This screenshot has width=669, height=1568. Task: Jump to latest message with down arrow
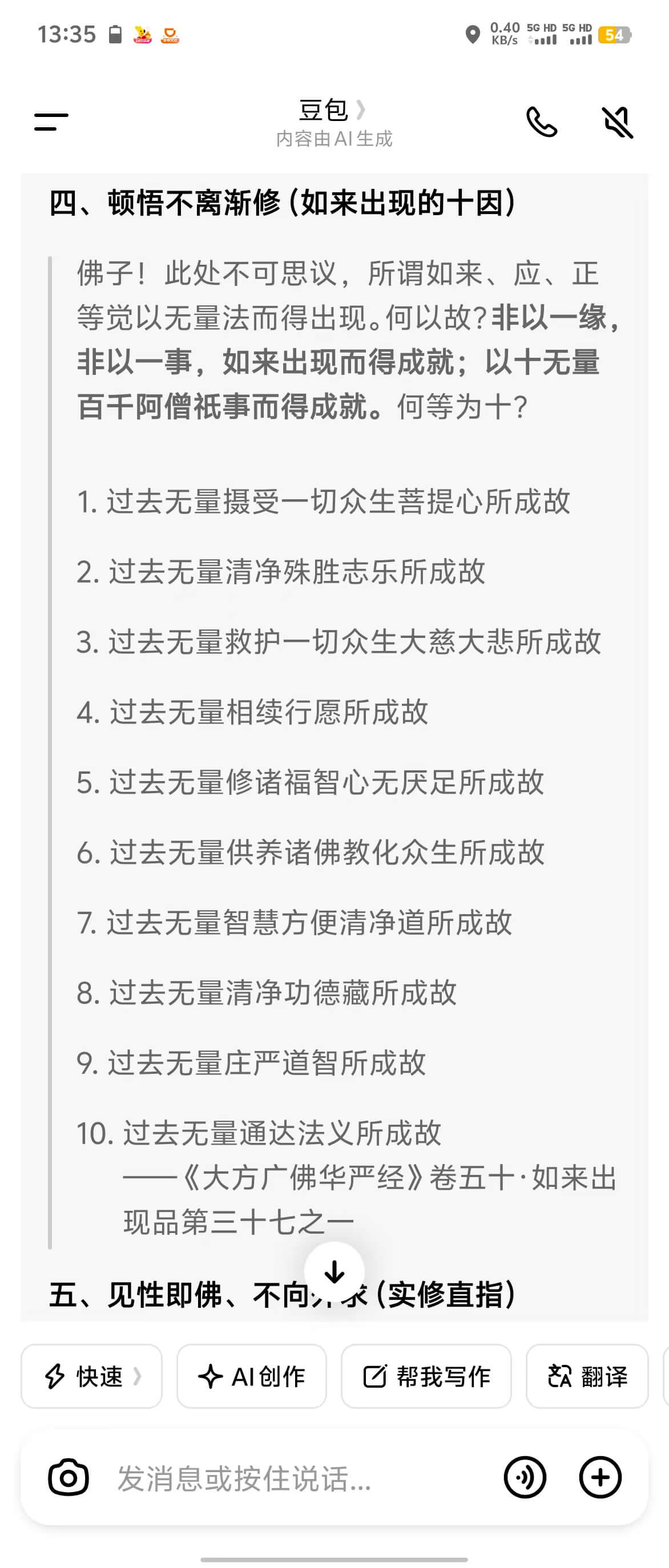pos(334,1271)
